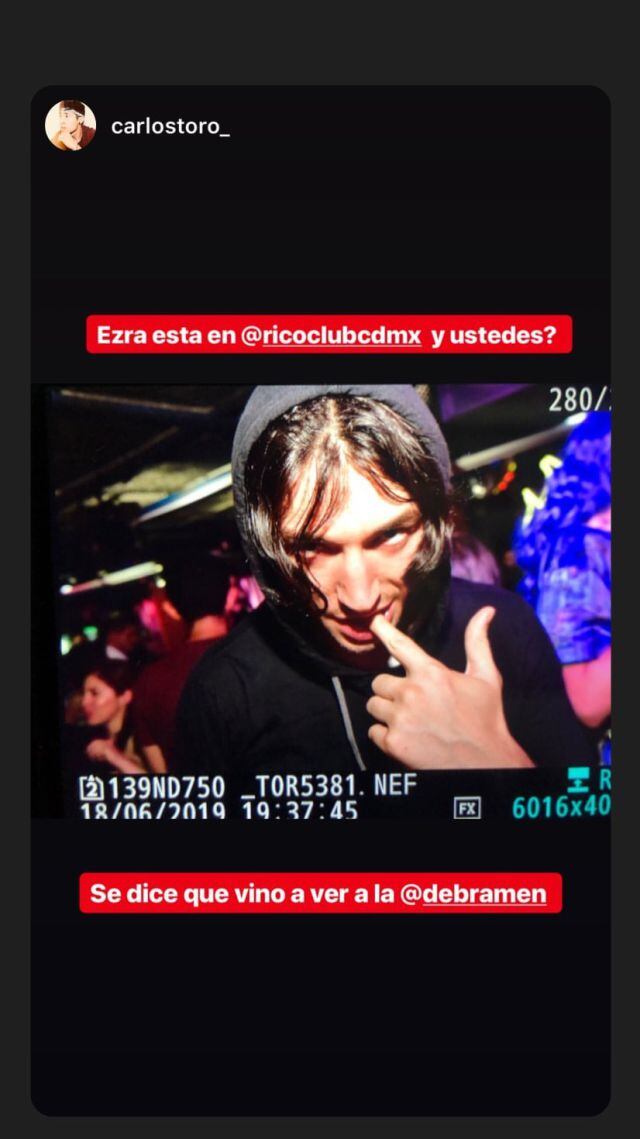Open carlostoro_ profile from the username
The image size is (640, 1139).
pos(170,127)
